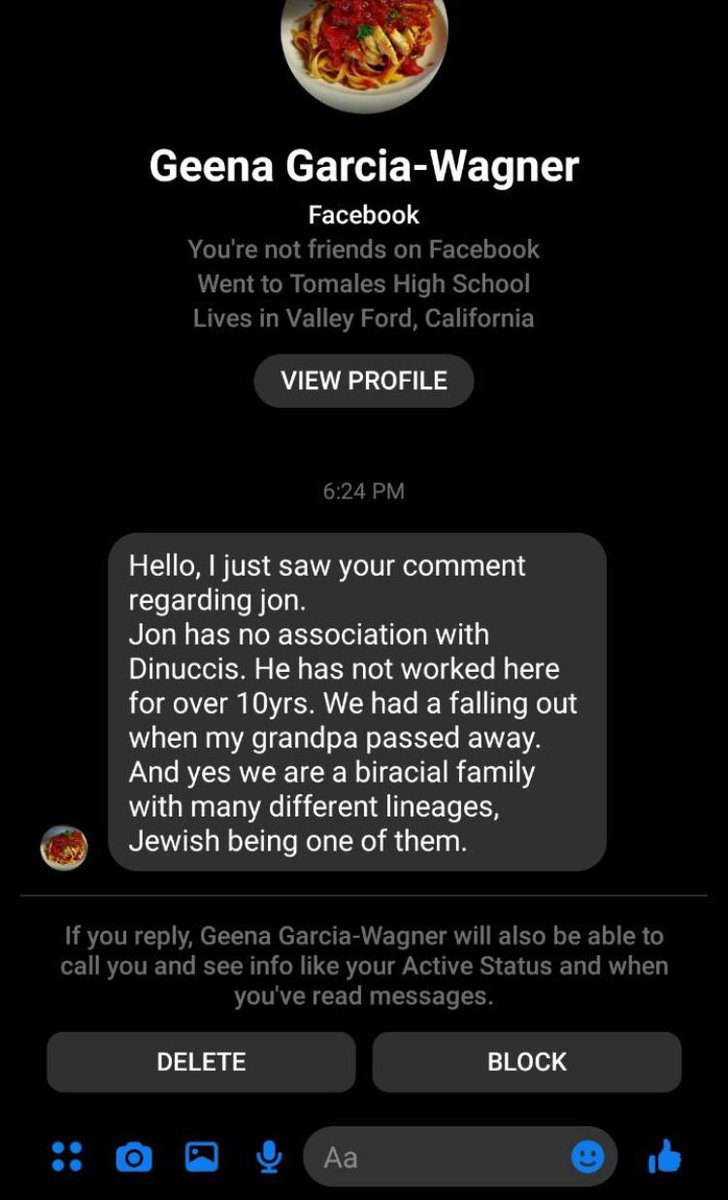Image resolution: width=728 pixels, height=1200 pixels.
Task: Open Geena Garcia-Wagner's profile via View Profile
Action: pyautogui.click(x=364, y=381)
